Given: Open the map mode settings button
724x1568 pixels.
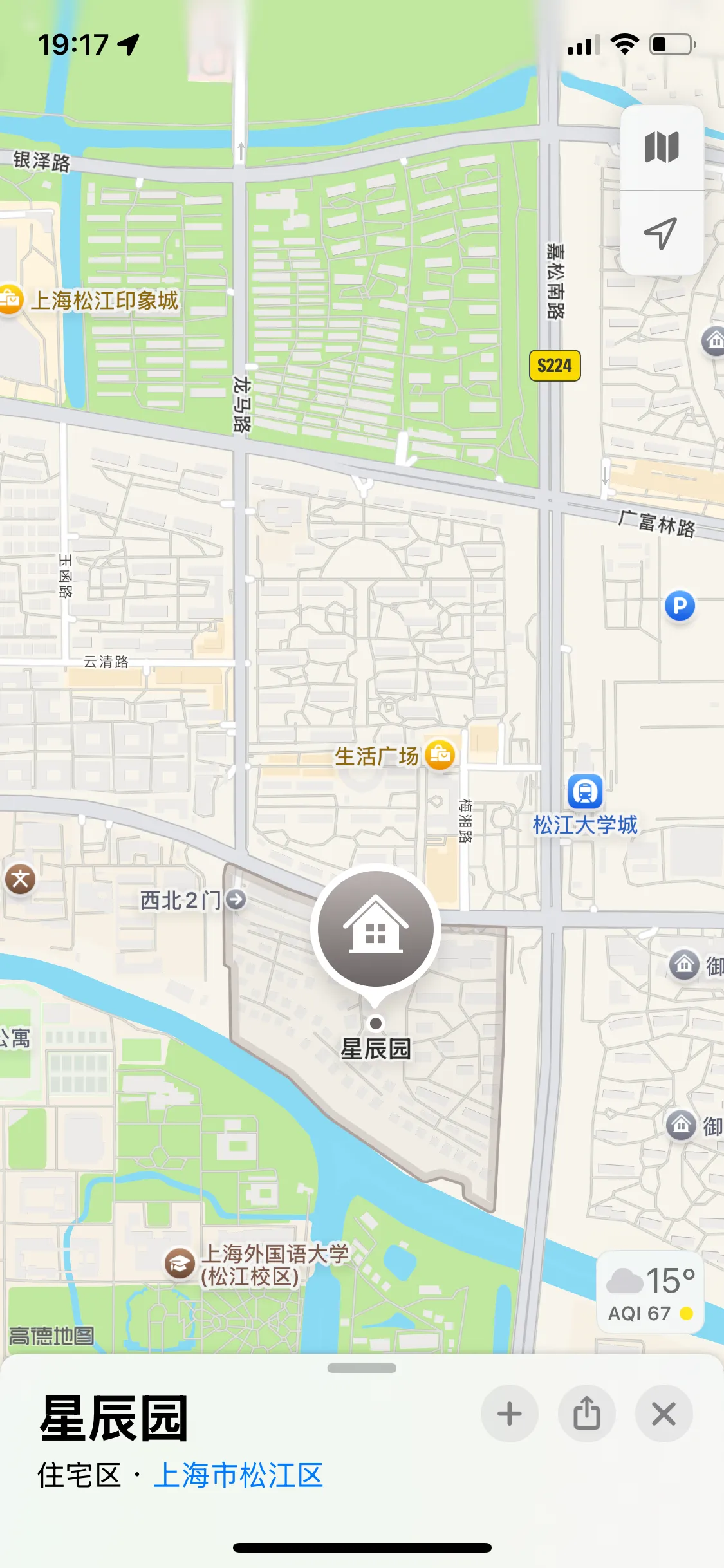Looking at the screenshot, I should [x=661, y=147].
